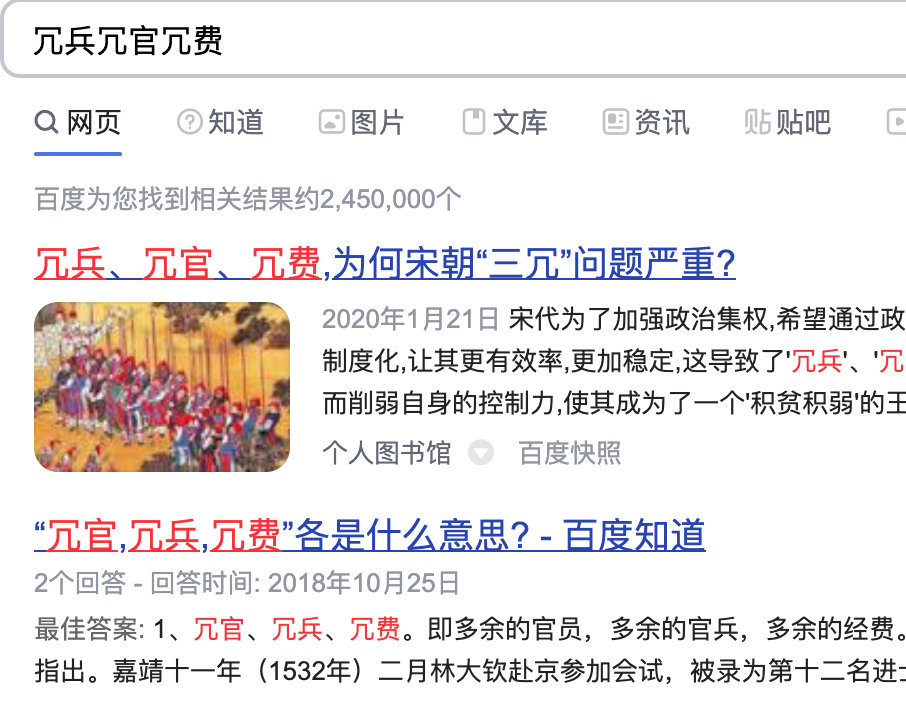Open the painting thumbnail of the first result

pyautogui.click(x=162, y=387)
